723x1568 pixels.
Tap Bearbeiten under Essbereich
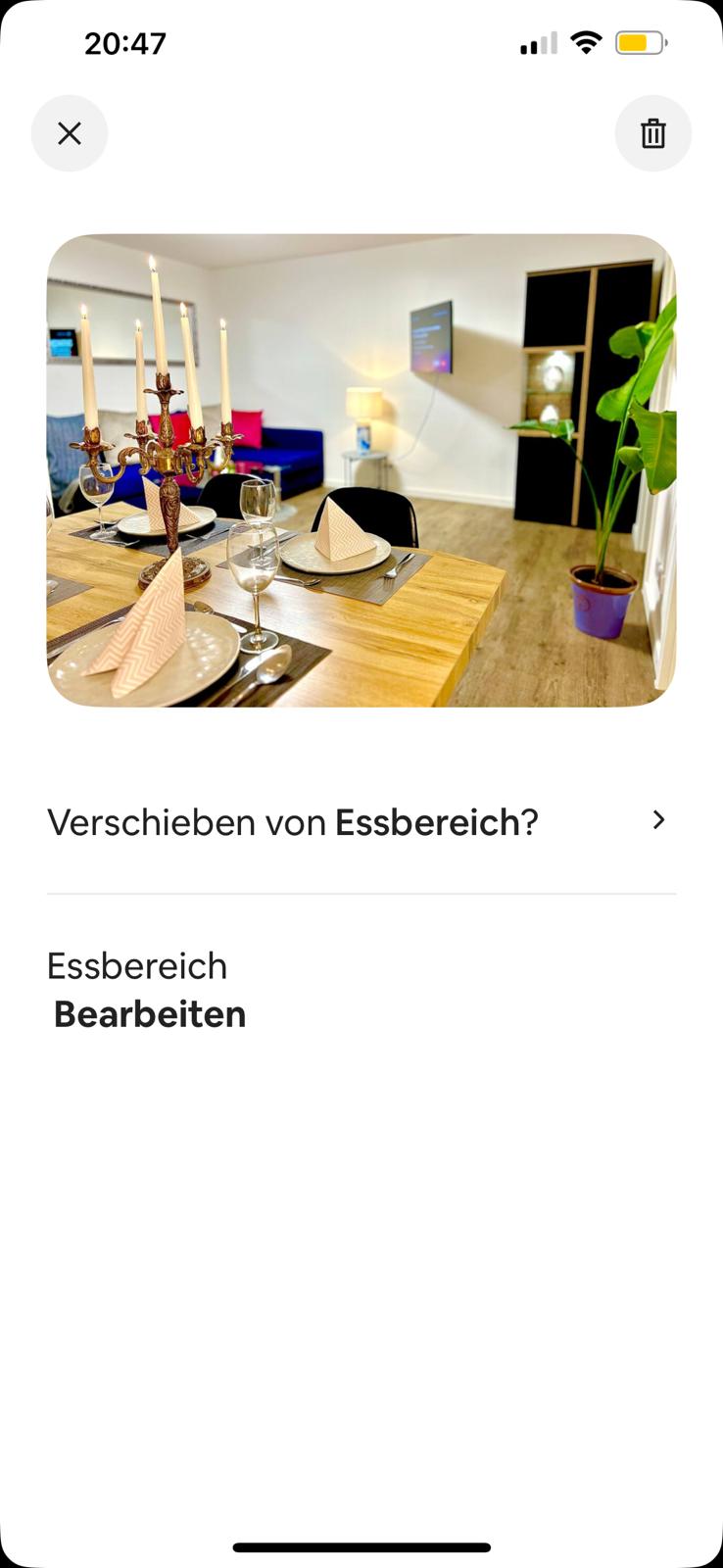(150, 1014)
